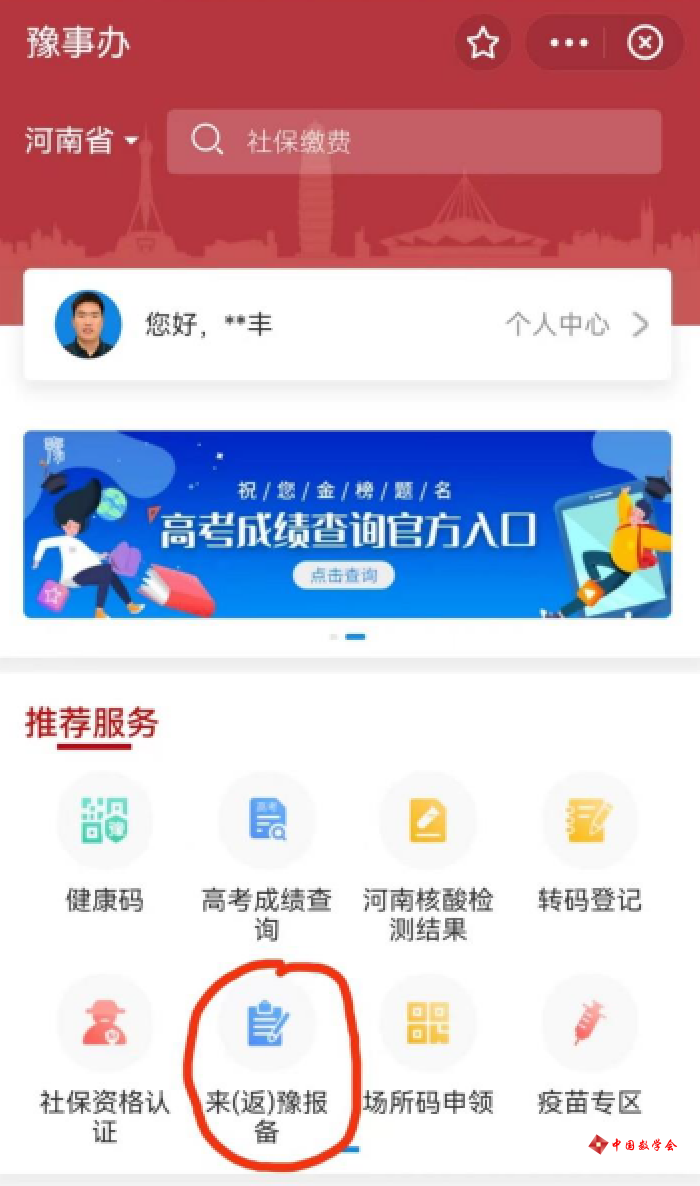Tap the 社保缴费 search box
Viewport: 700px width, 1186px height.
coord(414,141)
